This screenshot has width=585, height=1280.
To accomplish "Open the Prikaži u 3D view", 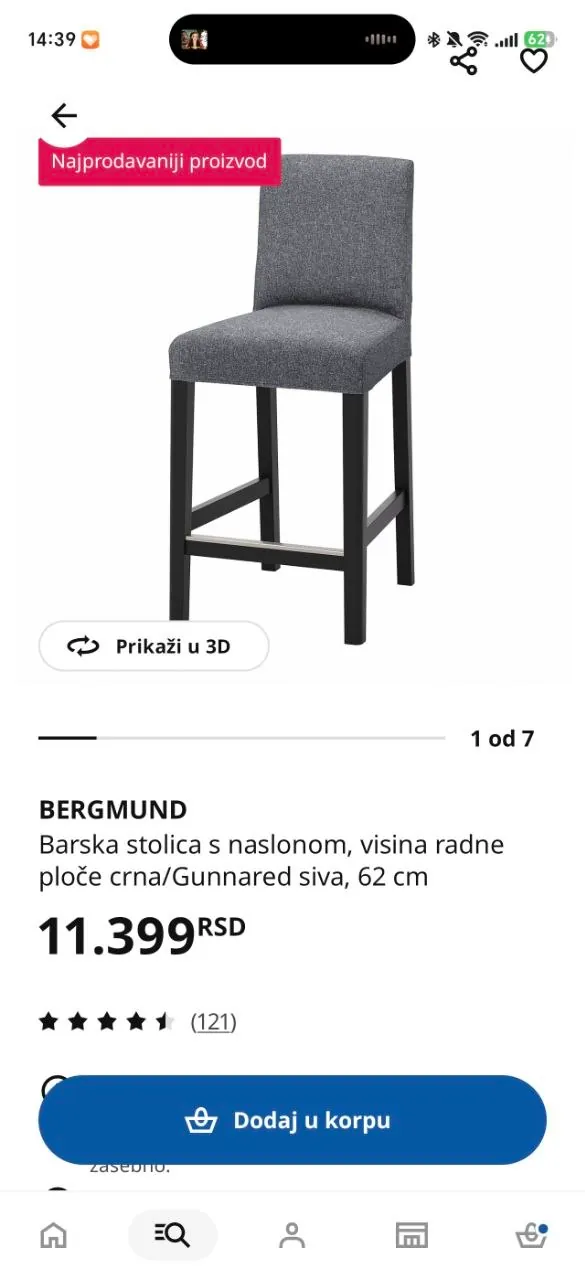I will pyautogui.click(x=154, y=646).
